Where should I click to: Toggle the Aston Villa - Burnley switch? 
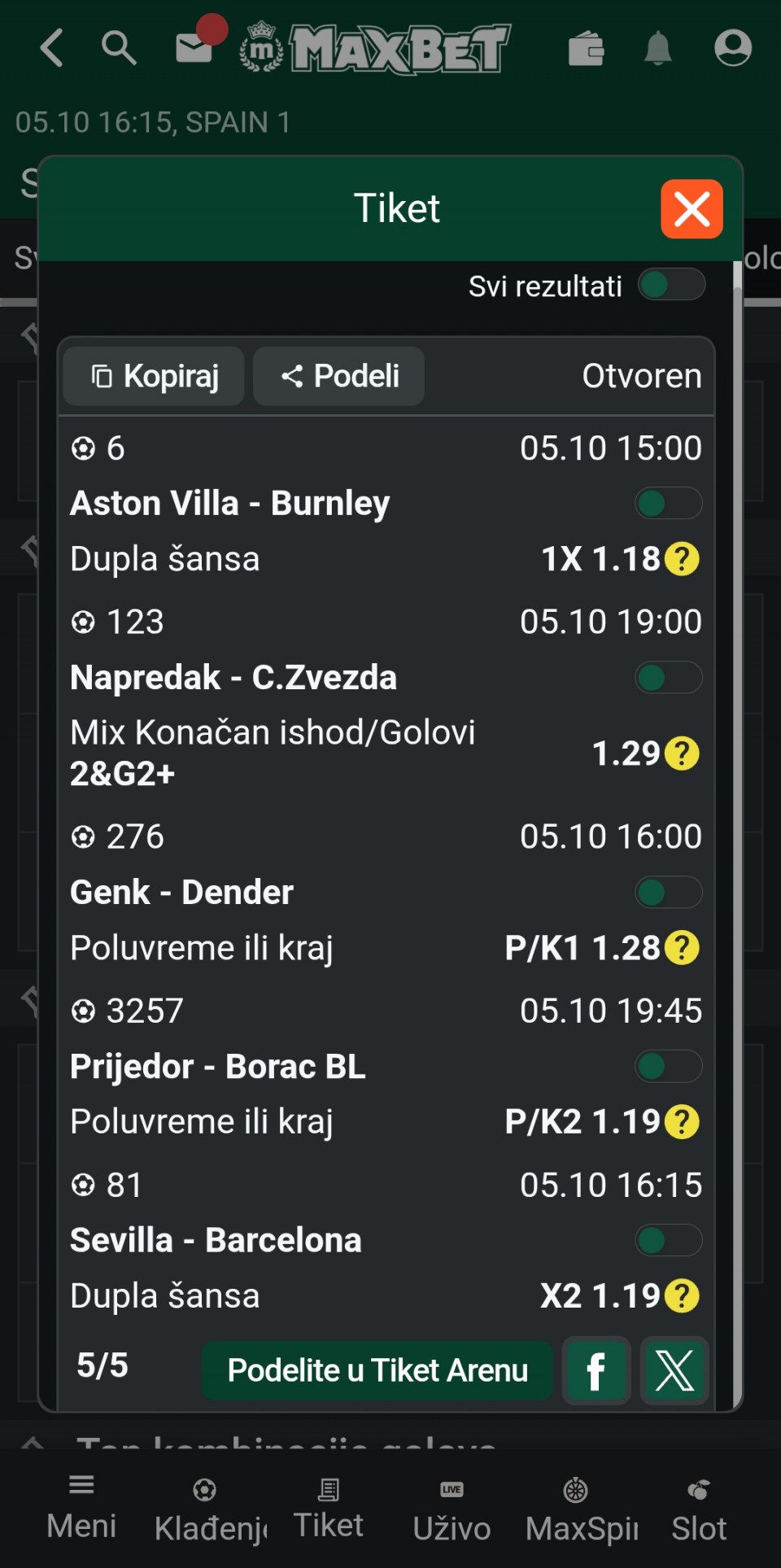668,503
